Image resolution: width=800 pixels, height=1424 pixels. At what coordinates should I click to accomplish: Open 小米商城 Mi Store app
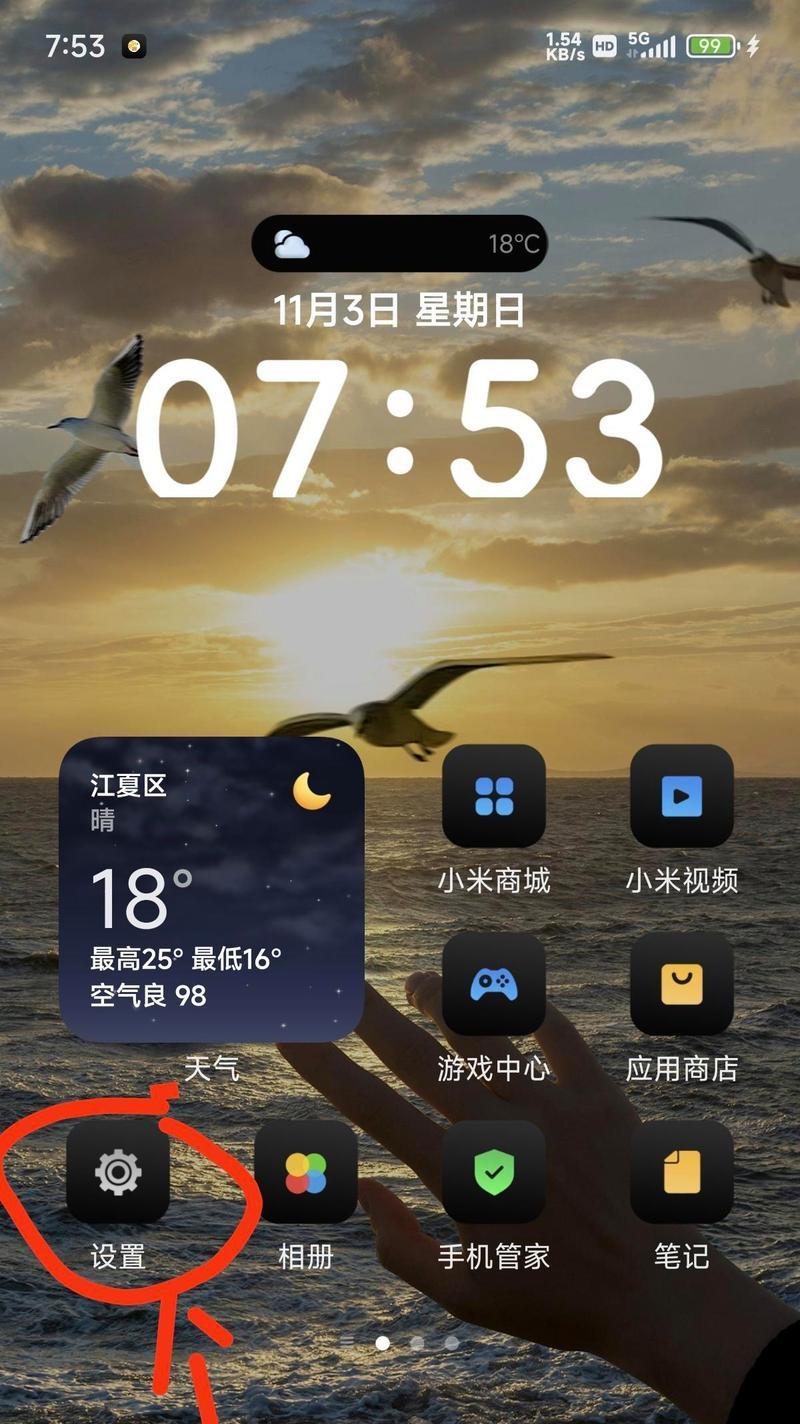pyautogui.click(x=494, y=797)
